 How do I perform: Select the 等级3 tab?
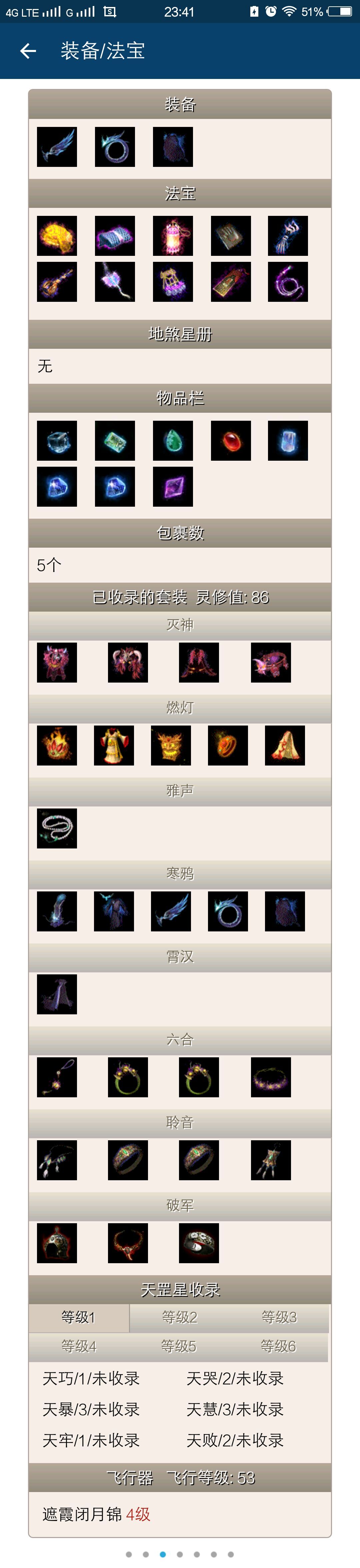point(279,1317)
